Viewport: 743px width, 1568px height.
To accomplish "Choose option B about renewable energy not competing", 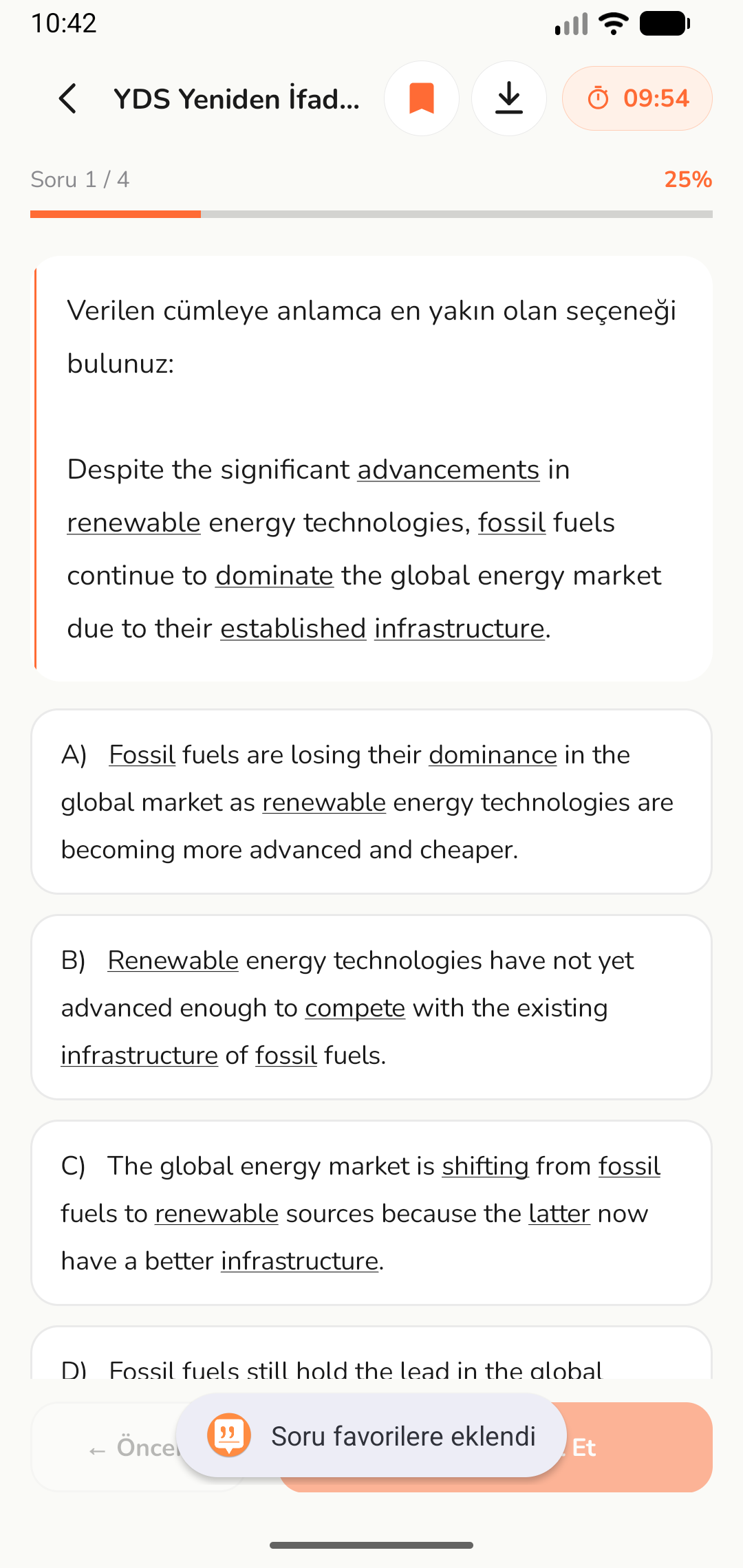I will coord(371,1008).
